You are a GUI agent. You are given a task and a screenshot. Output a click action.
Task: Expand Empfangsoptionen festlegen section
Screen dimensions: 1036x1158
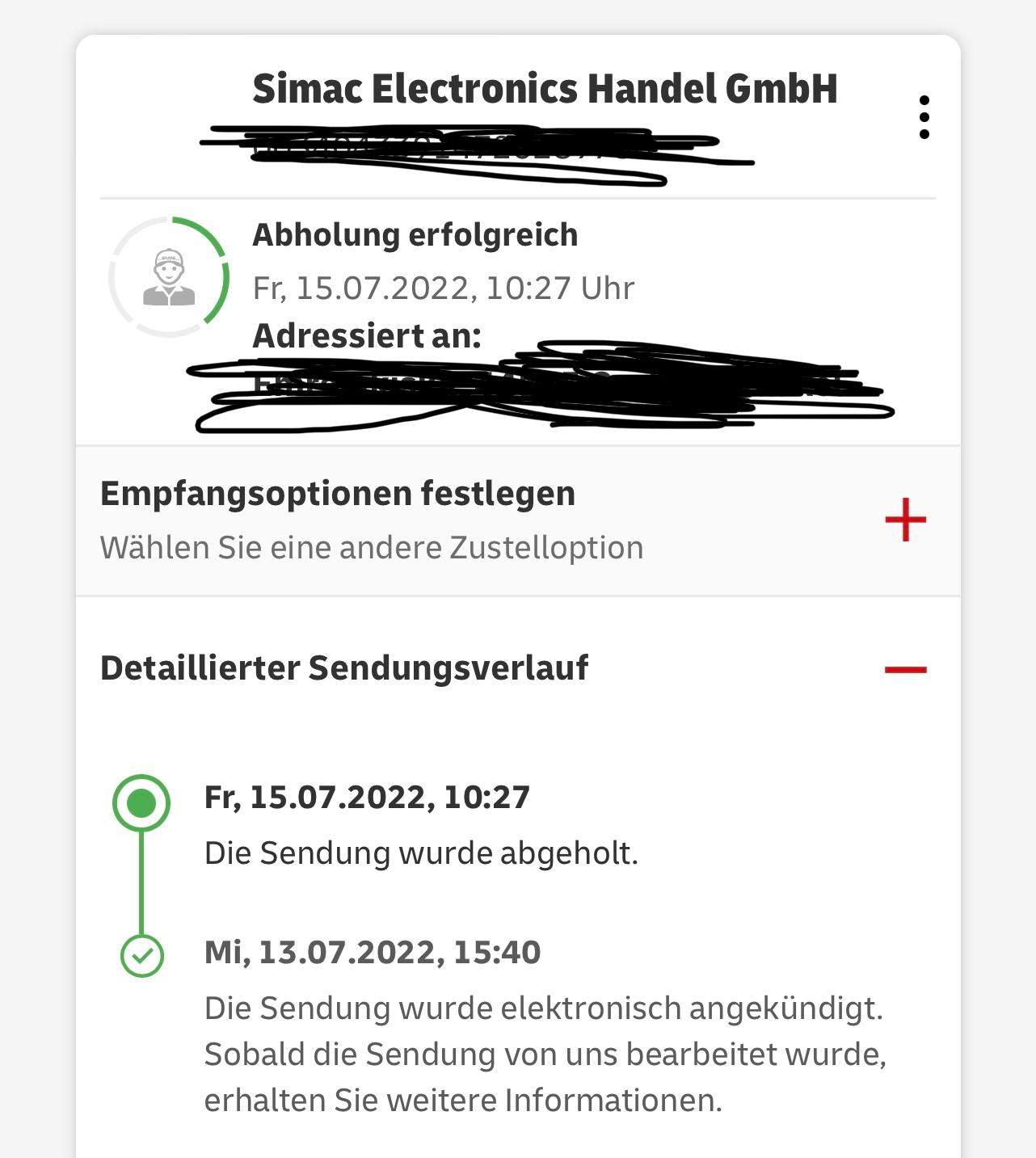click(x=905, y=520)
